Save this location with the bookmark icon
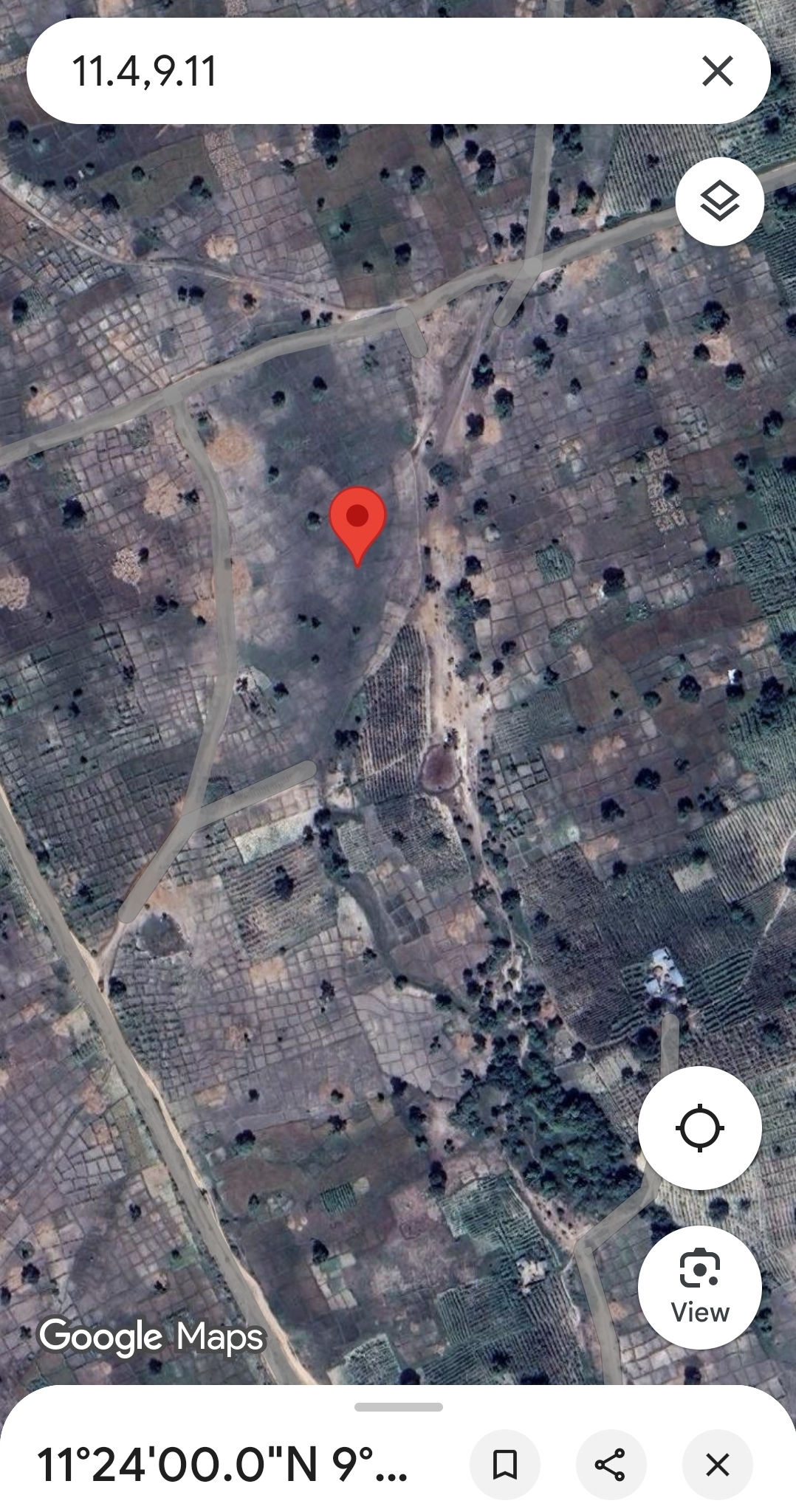 click(505, 1464)
